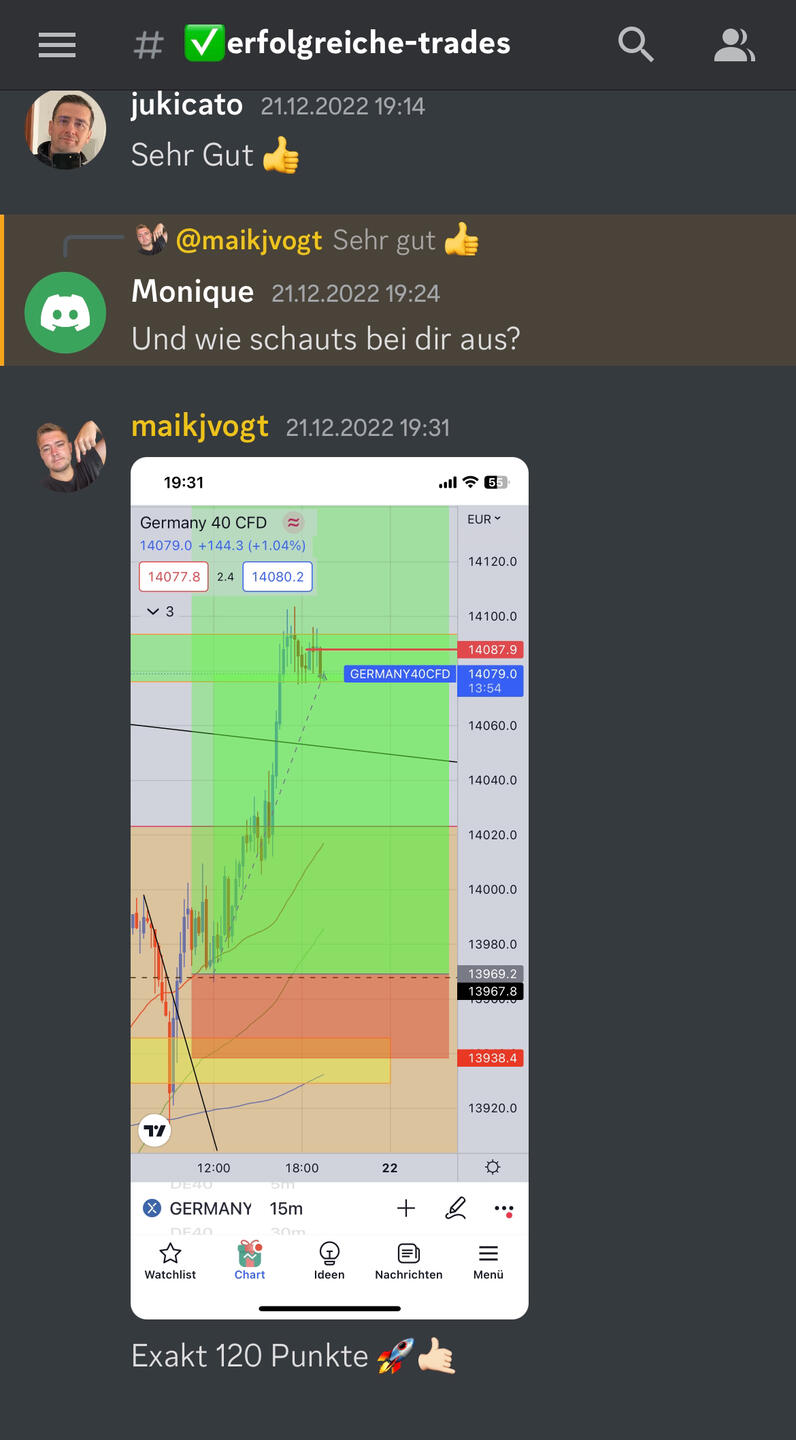
Task: Tap the maikjvogt username
Action: 200,426
